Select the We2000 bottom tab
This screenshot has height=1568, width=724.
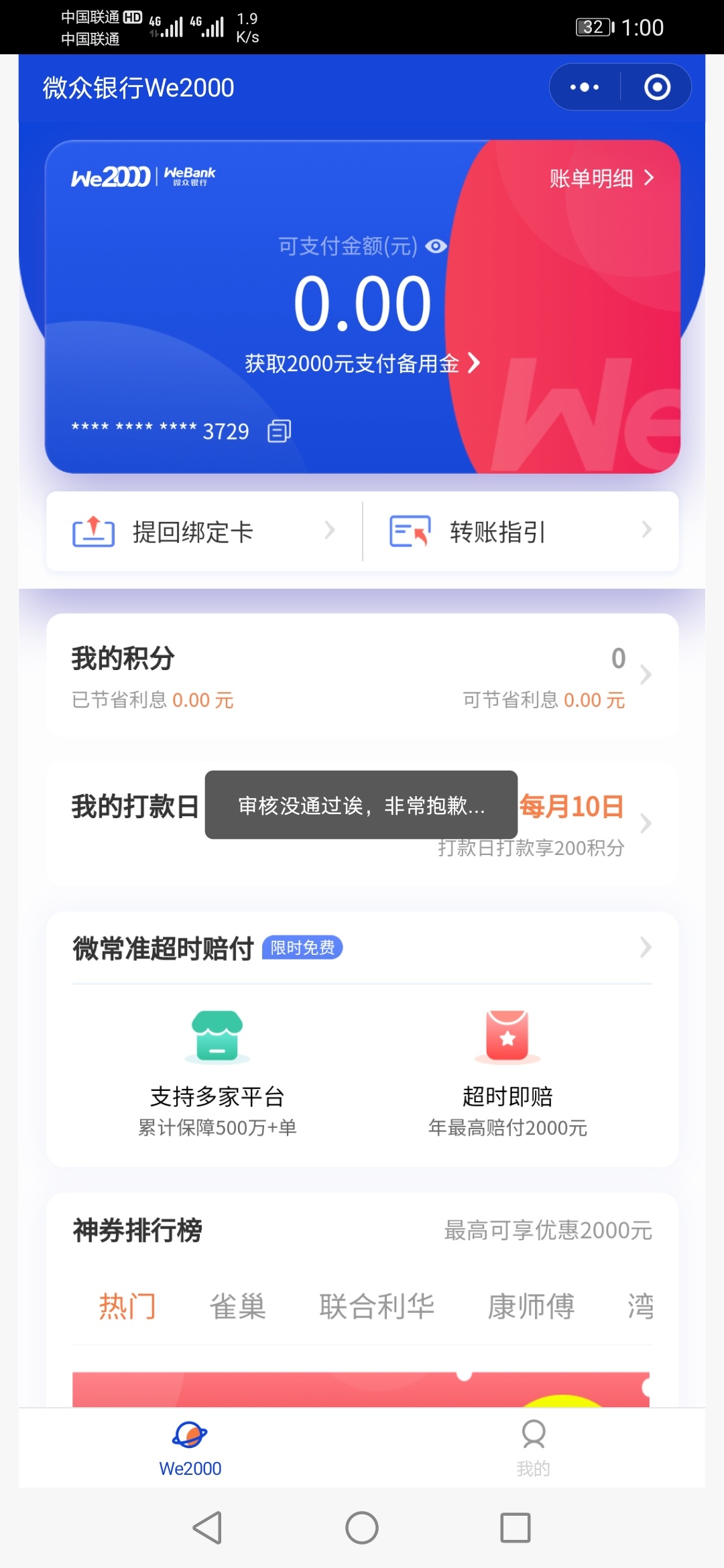[190, 1448]
